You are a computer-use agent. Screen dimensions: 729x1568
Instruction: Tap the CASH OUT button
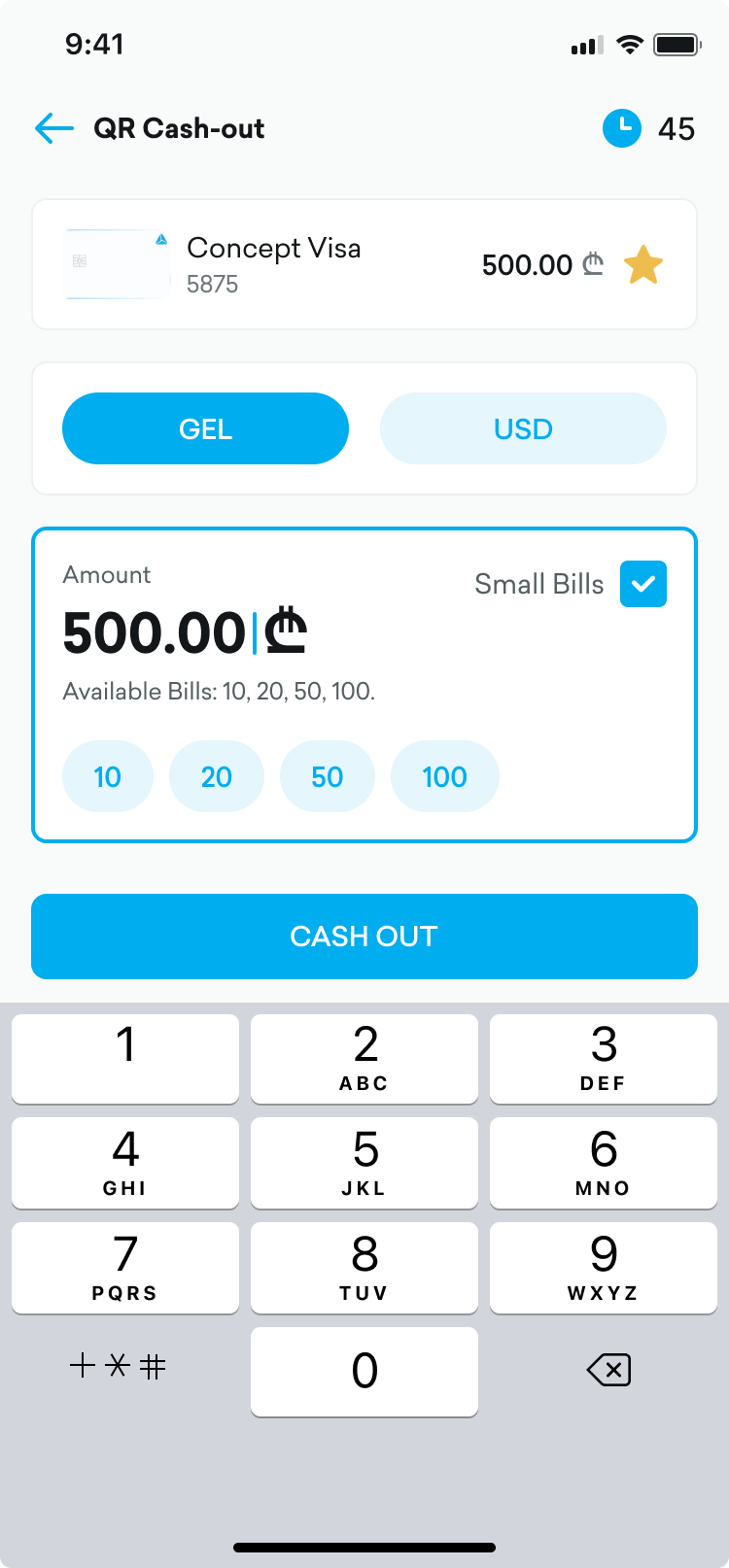point(364,936)
